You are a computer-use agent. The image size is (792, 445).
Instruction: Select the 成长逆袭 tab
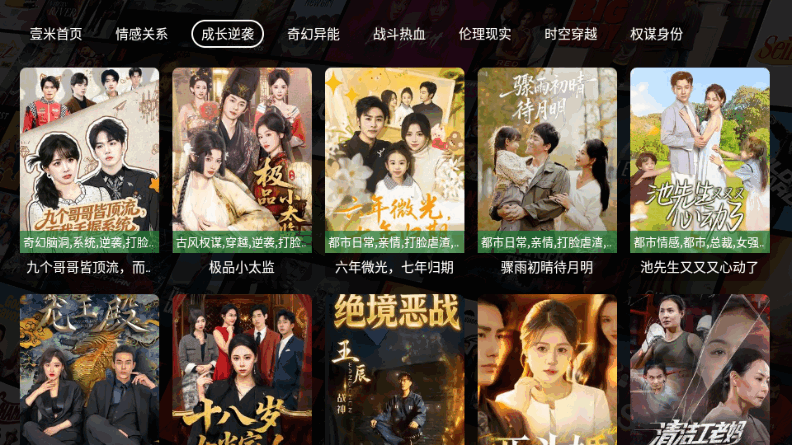(x=228, y=34)
